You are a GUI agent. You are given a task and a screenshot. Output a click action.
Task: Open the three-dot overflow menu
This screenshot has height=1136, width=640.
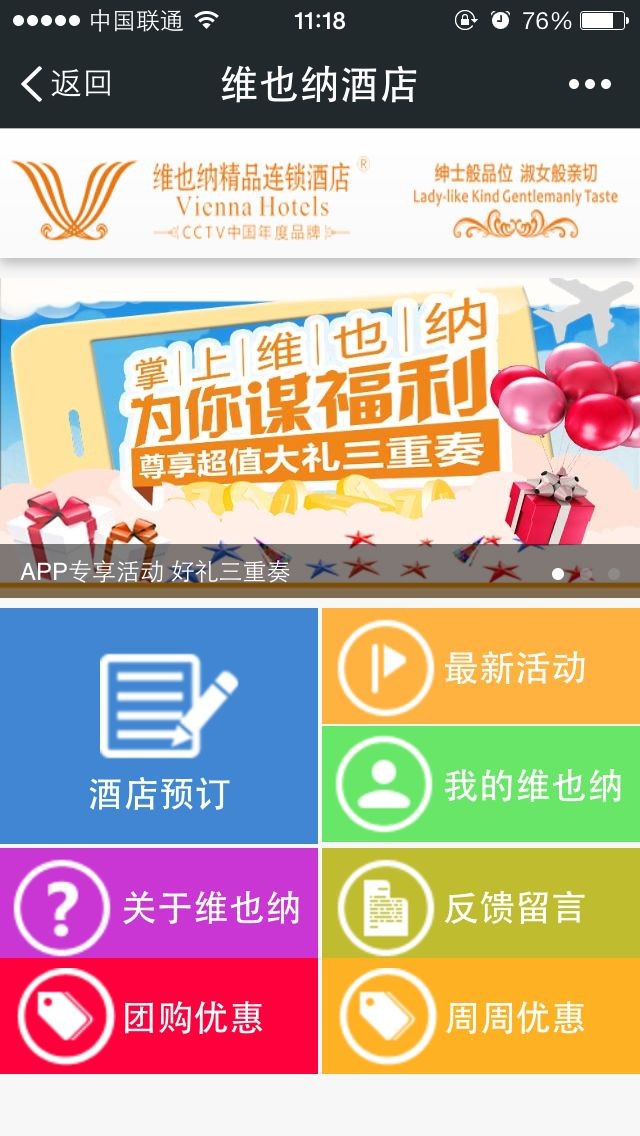[x=589, y=85]
